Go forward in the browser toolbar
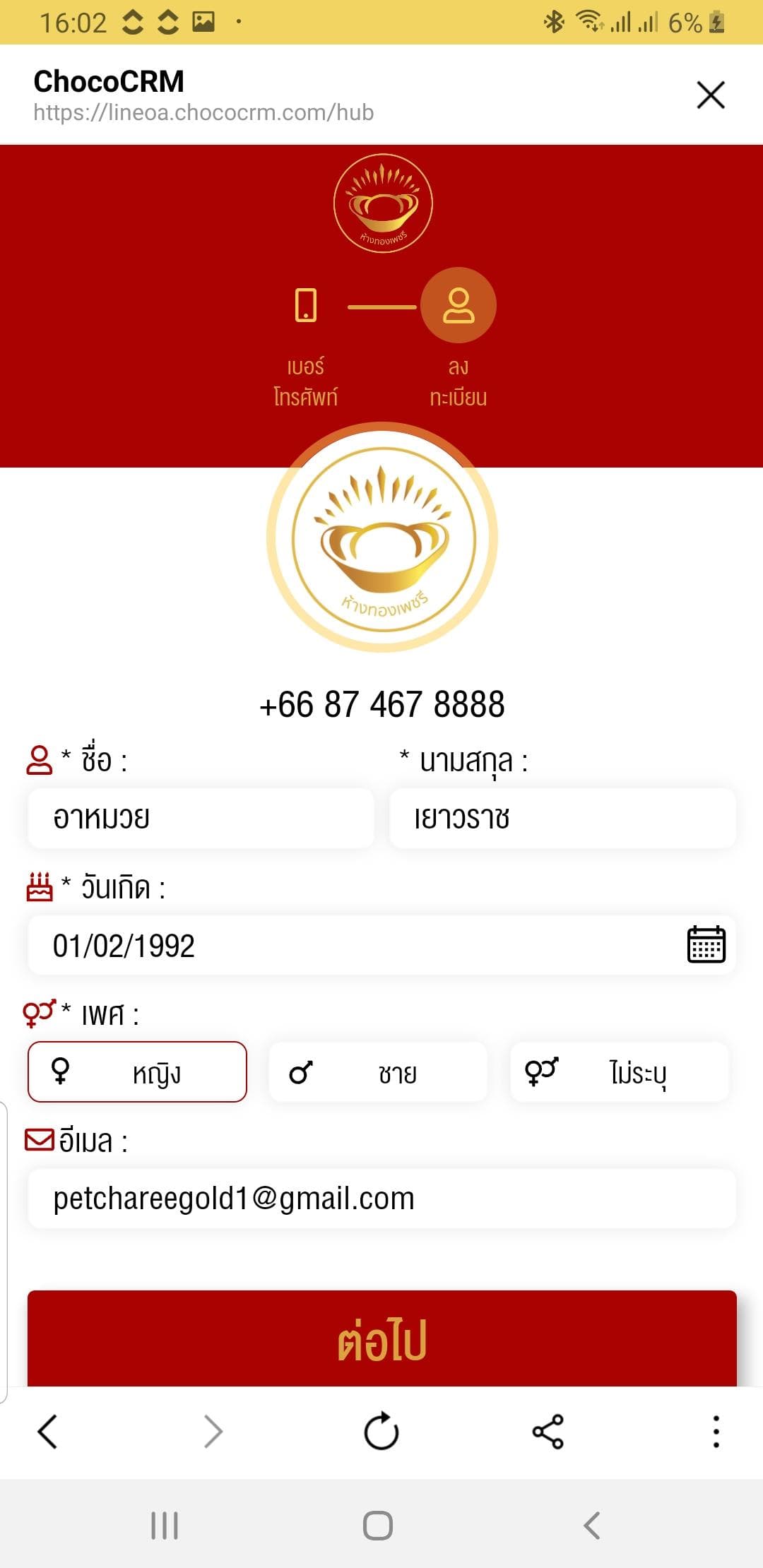 coord(213,1432)
